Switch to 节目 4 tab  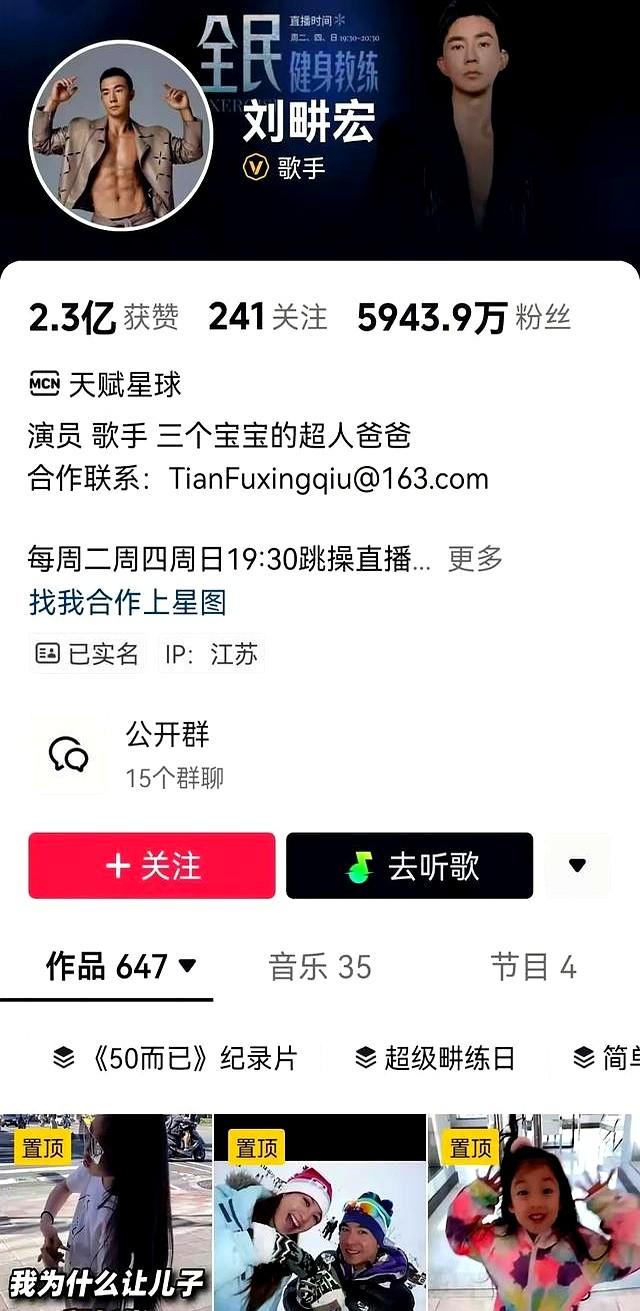pyautogui.click(x=533, y=967)
